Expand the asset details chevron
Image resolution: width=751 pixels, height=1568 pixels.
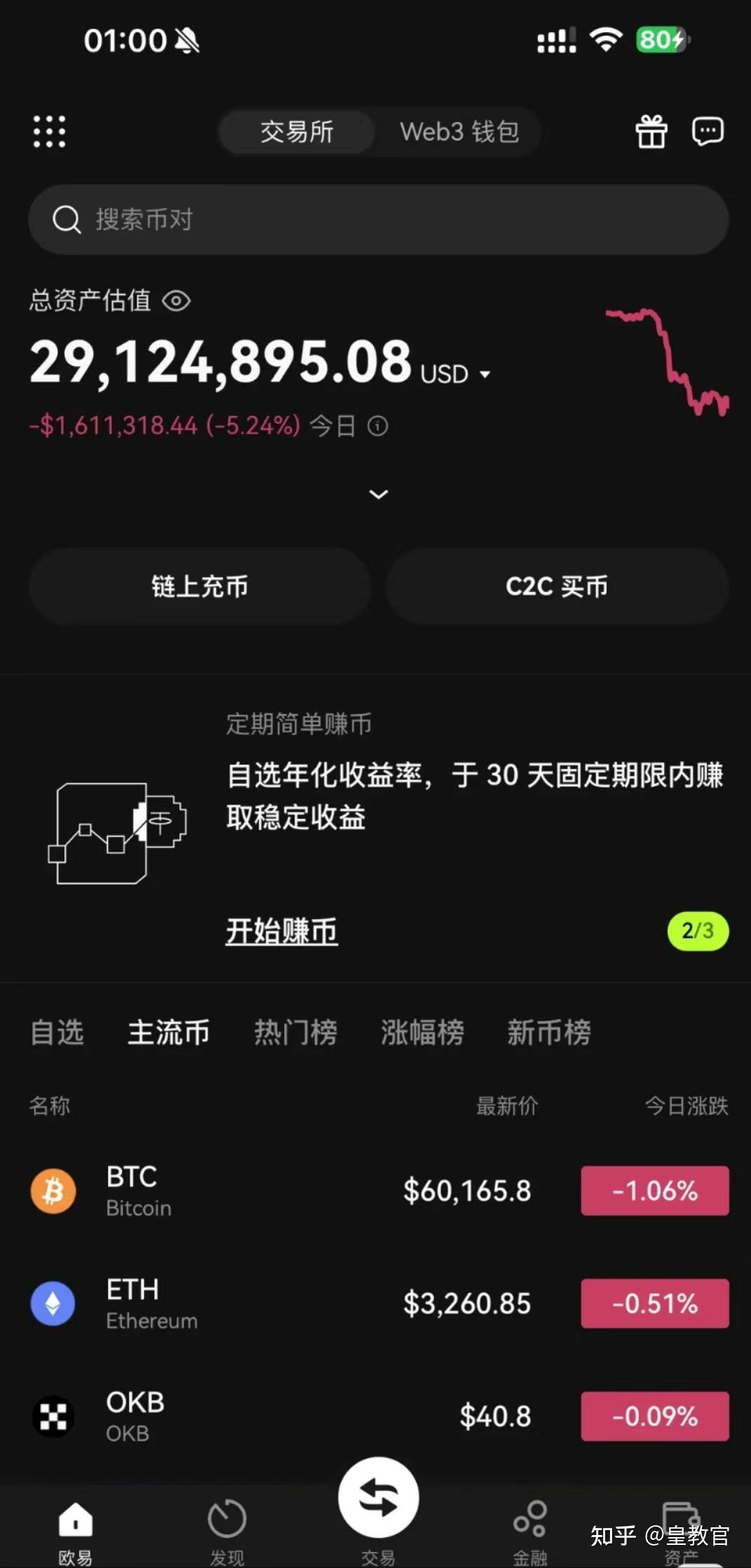point(378,495)
